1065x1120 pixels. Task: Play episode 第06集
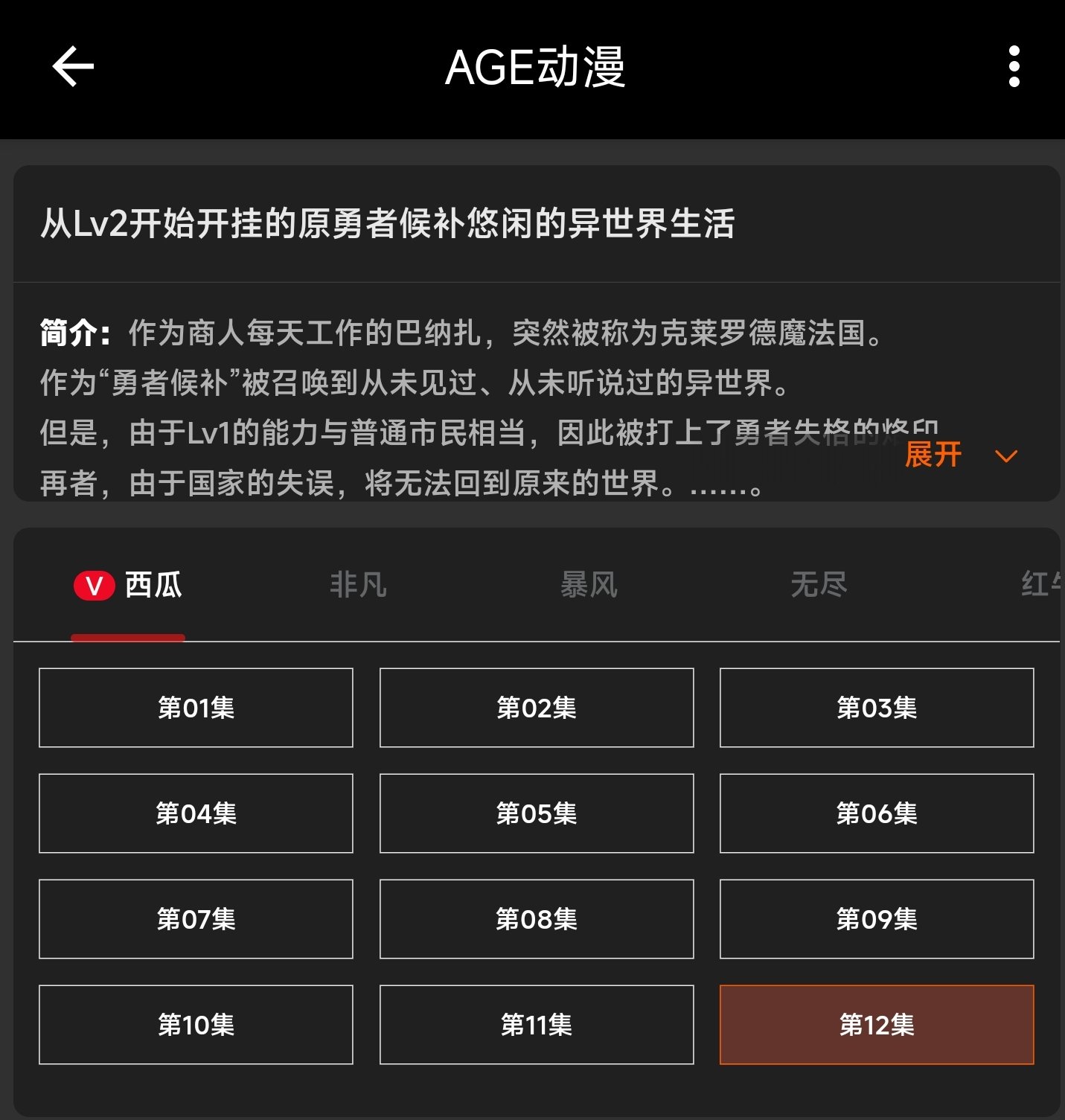[x=877, y=813]
